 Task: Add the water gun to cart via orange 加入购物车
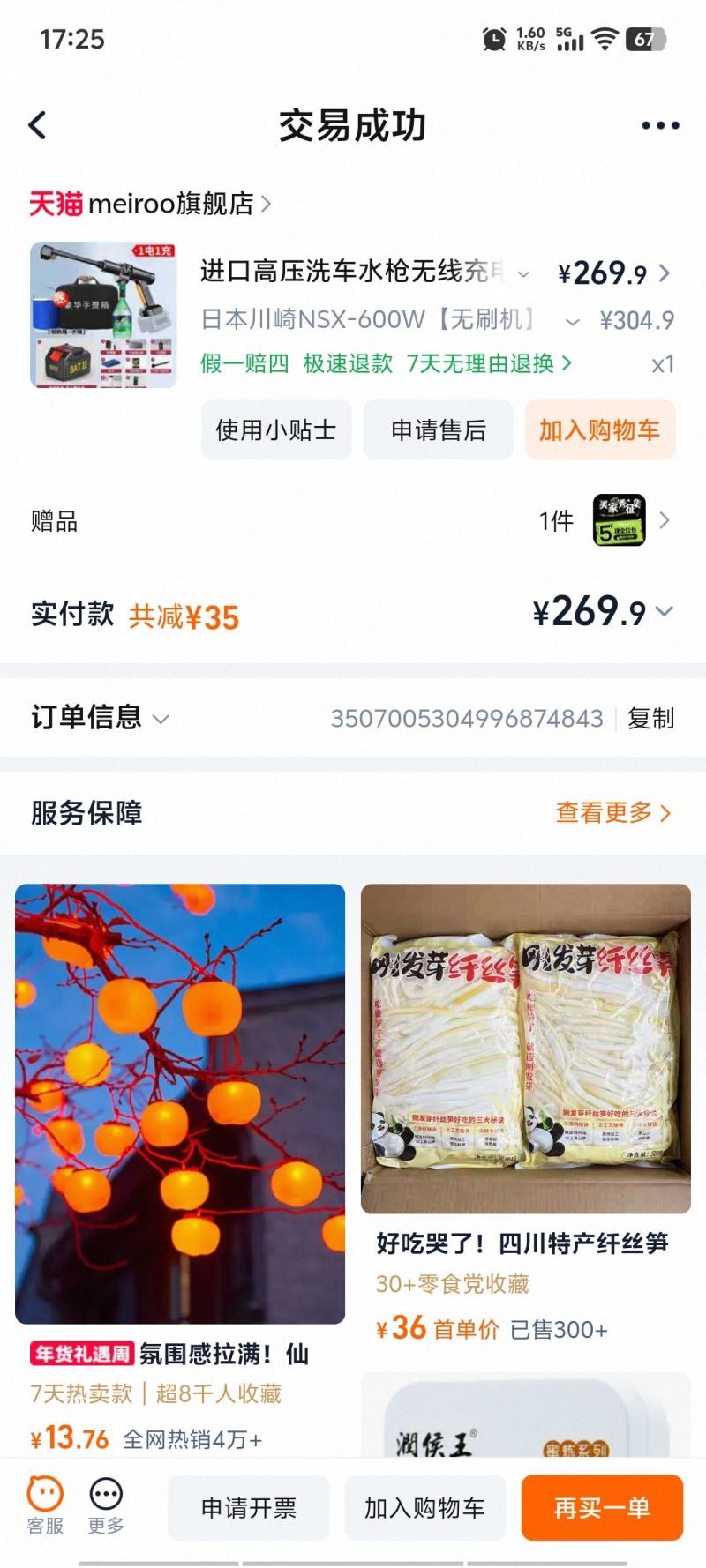[x=600, y=430]
